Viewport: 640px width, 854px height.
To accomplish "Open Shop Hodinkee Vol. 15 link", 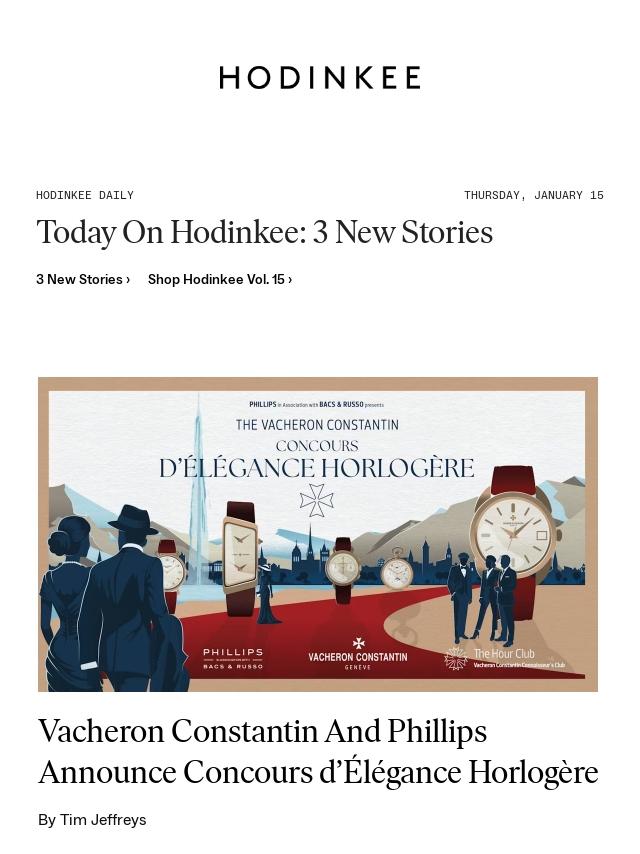I will click(220, 280).
